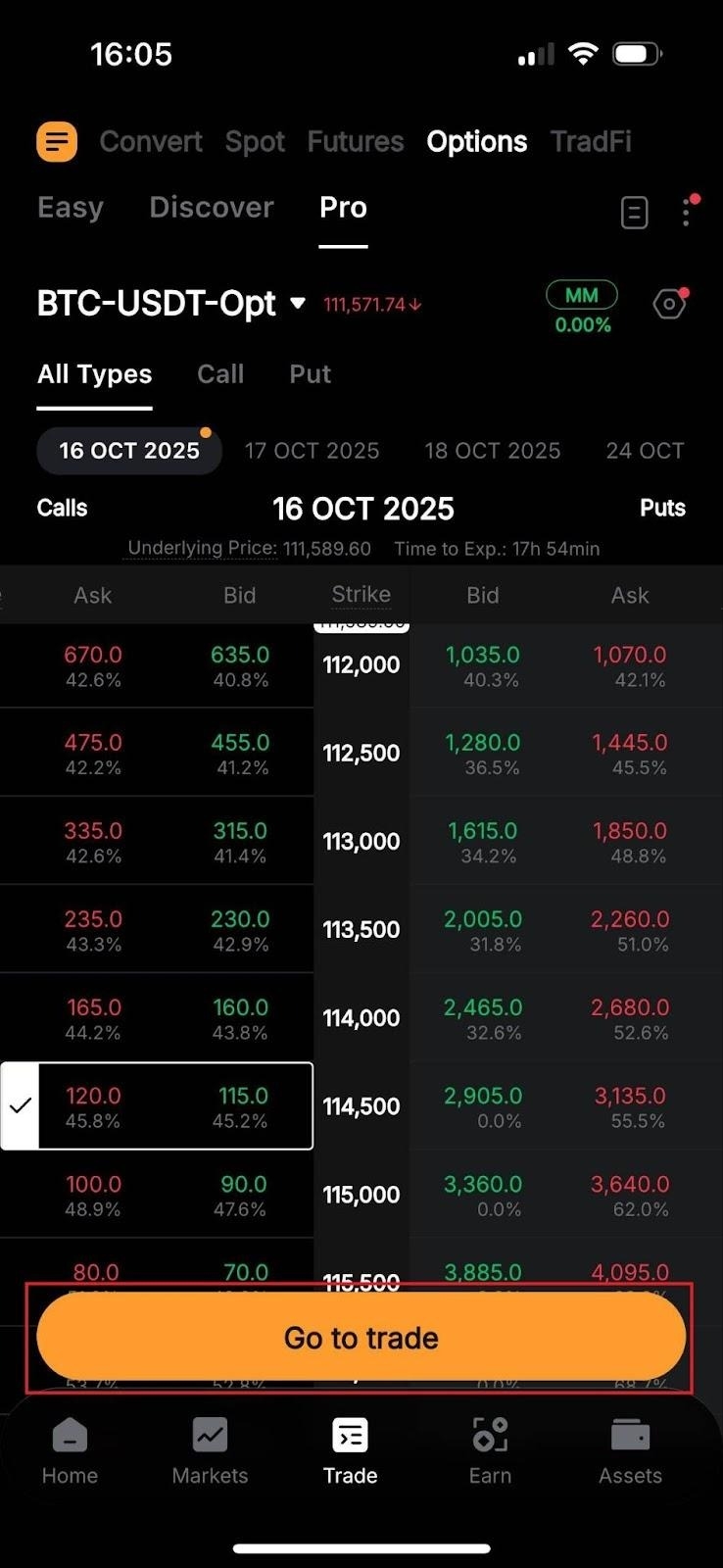Open the three-dot more options menu
The image size is (723, 1568).
[686, 212]
